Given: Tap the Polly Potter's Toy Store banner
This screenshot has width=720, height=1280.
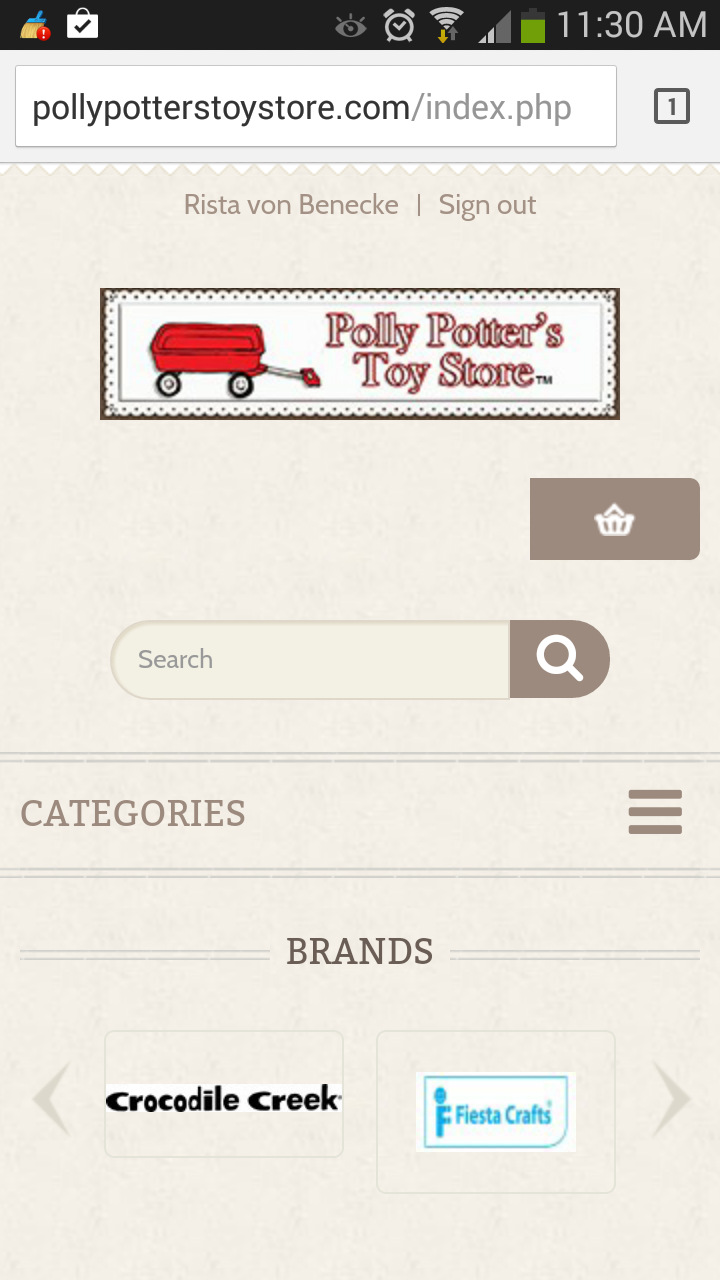Looking at the screenshot, I should [x=360, y=353].
